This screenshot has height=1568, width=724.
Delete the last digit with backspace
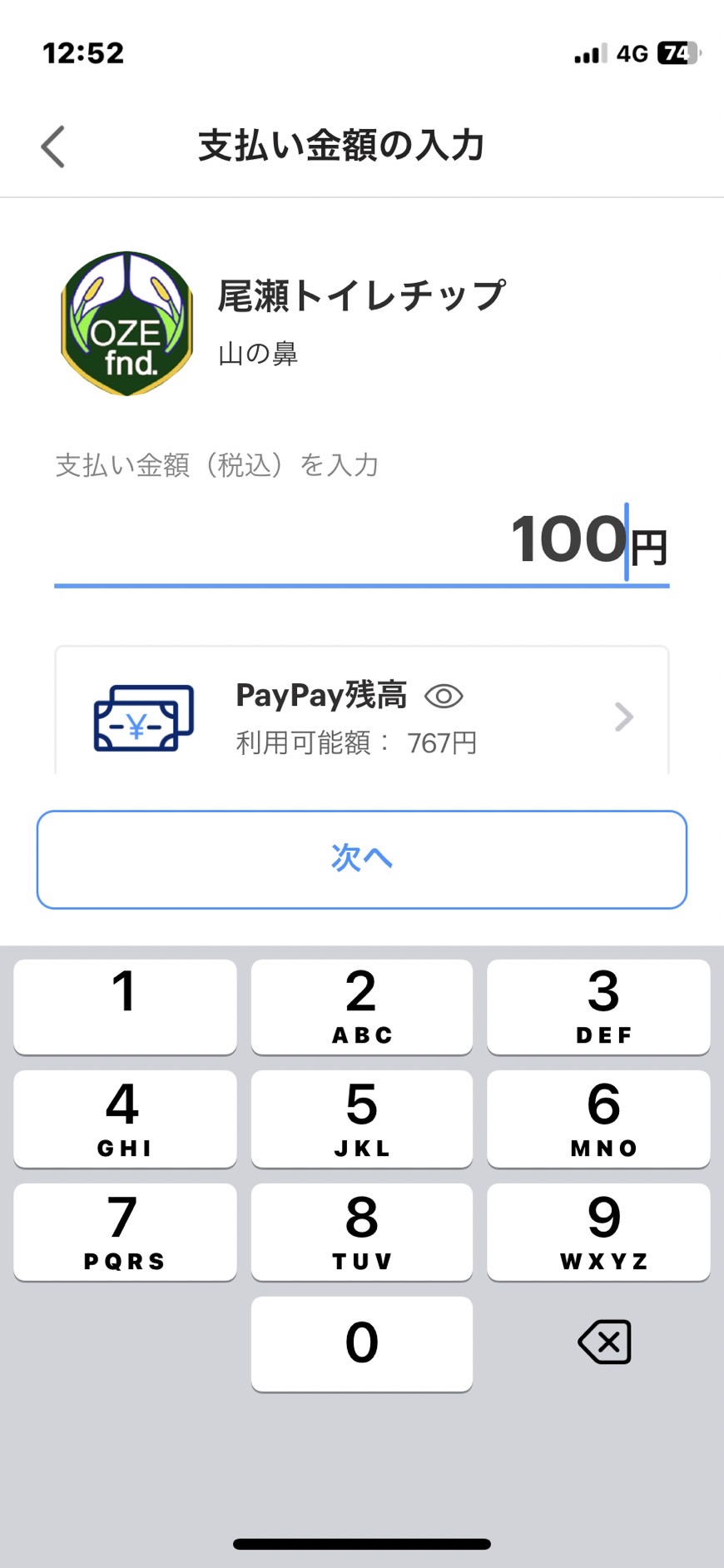[604, 1342]
